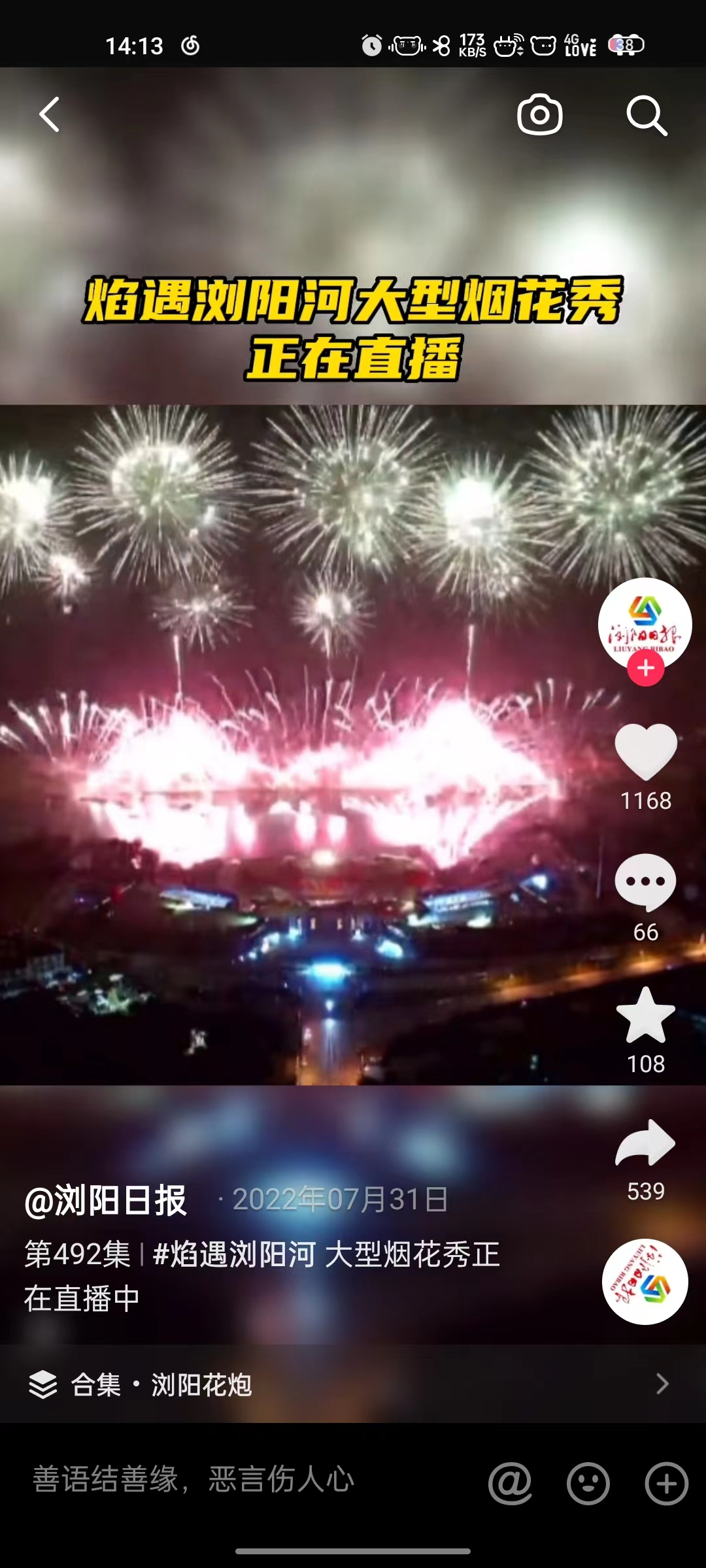The height and width of the screenshot is (1568, 706).
Task: Open the spinning music disc
Action: (x=645, y=1282)
